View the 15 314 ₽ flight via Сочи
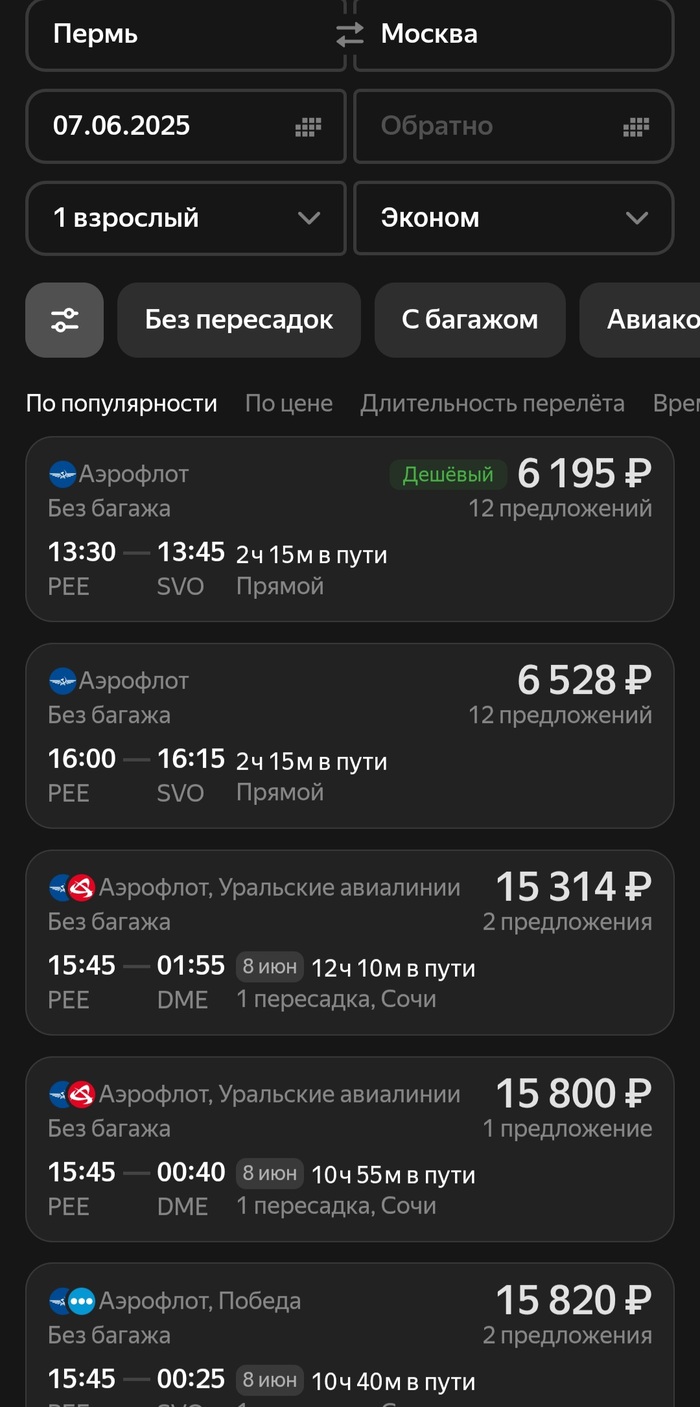700x1407 pixels. coord(350,943)
